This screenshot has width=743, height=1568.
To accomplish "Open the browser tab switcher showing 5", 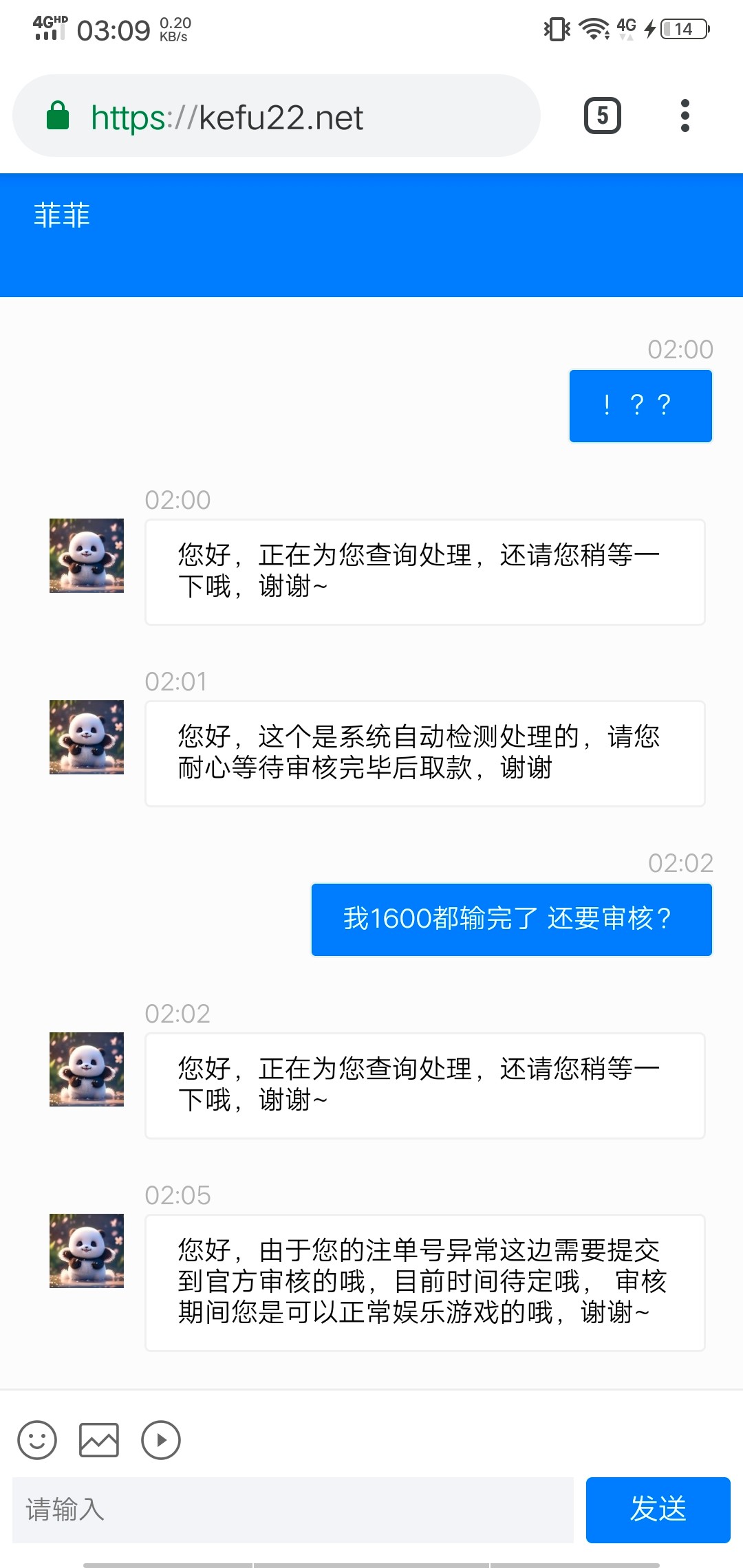I will pos(602,116).
